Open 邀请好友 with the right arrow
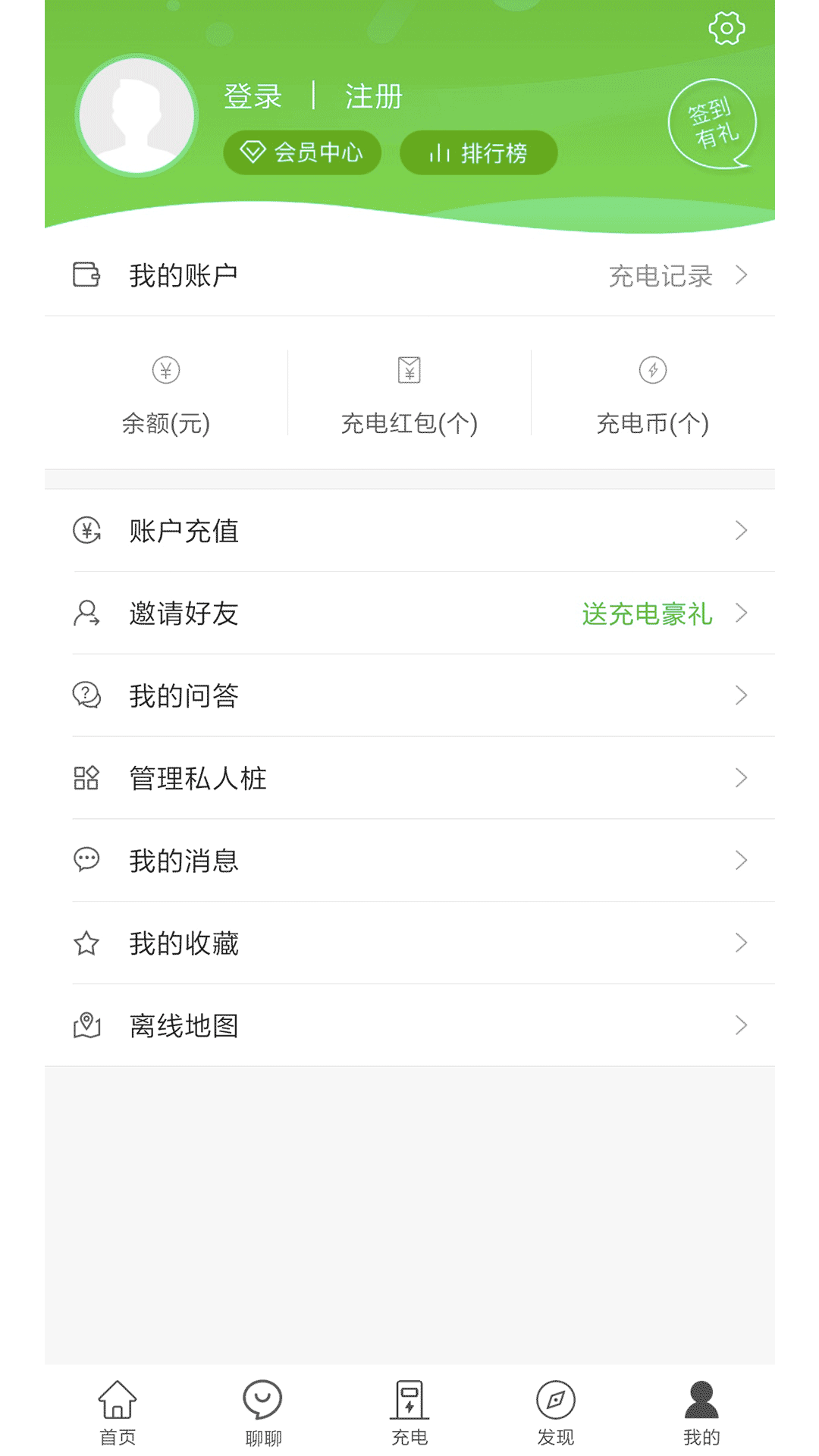The width and height of the screenshot is (819, 1456). pos(742,613)
